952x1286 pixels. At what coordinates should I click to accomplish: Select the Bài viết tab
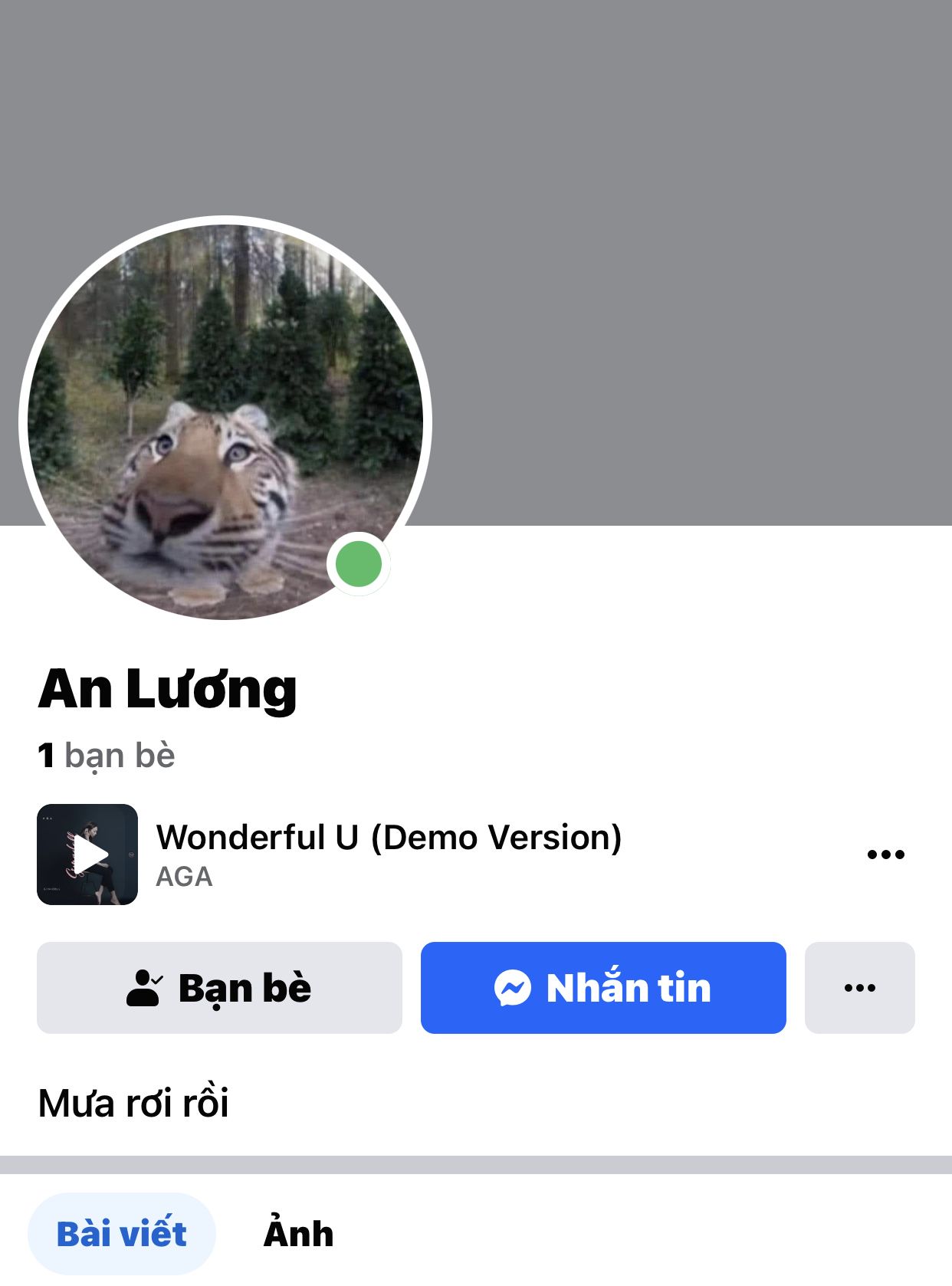tap(122, 1234)
